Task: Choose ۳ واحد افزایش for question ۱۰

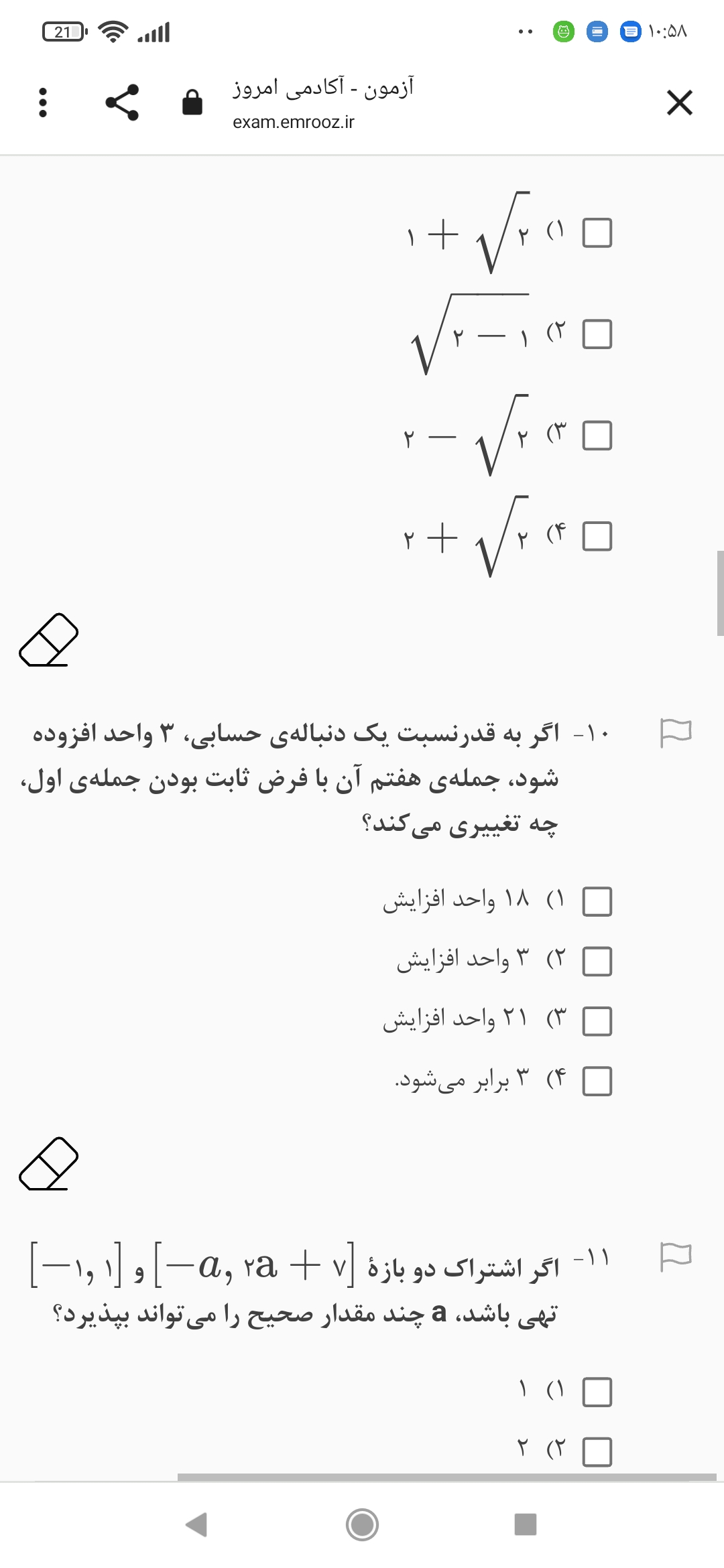Action: [597, 962]
